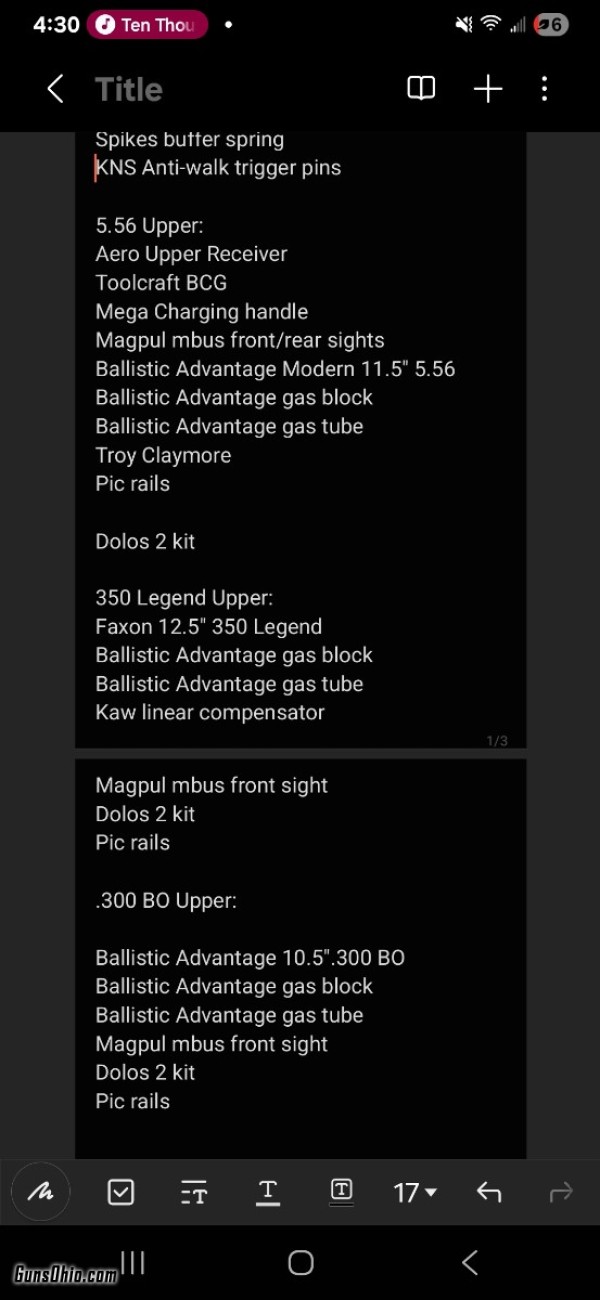Screen dimensions: 600x1300
Task: Open the three-dot overflow menu
Action: tap(544, 89)
